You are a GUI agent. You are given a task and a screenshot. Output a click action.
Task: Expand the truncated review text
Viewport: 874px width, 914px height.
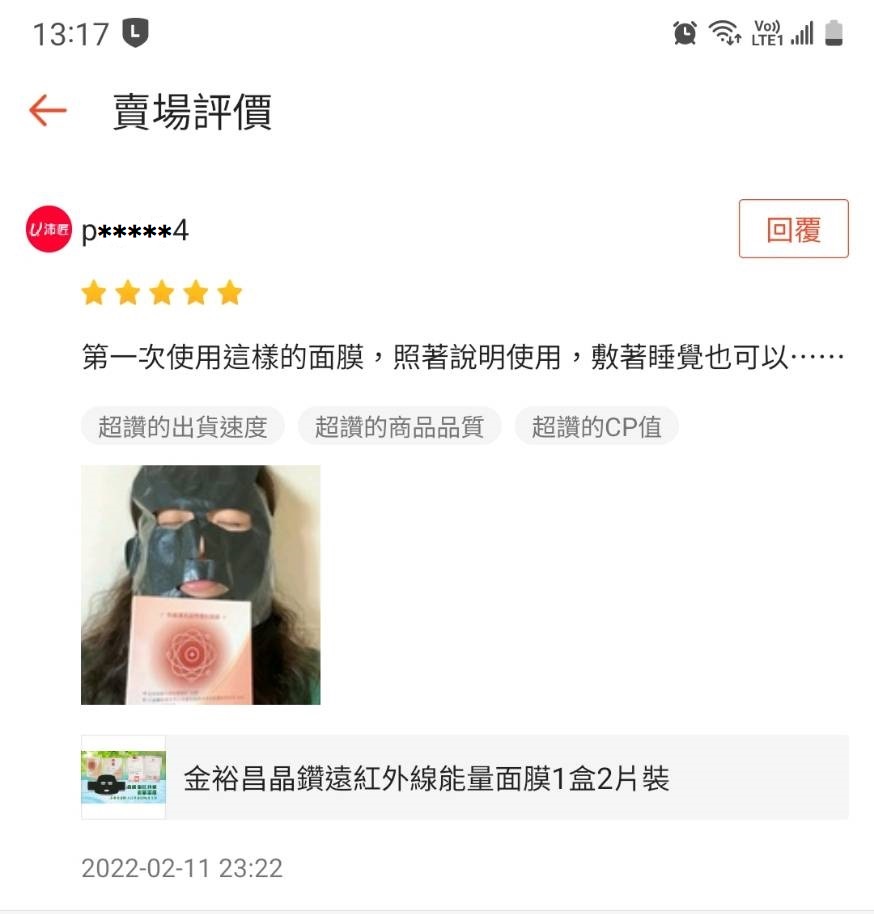(464, 357)
